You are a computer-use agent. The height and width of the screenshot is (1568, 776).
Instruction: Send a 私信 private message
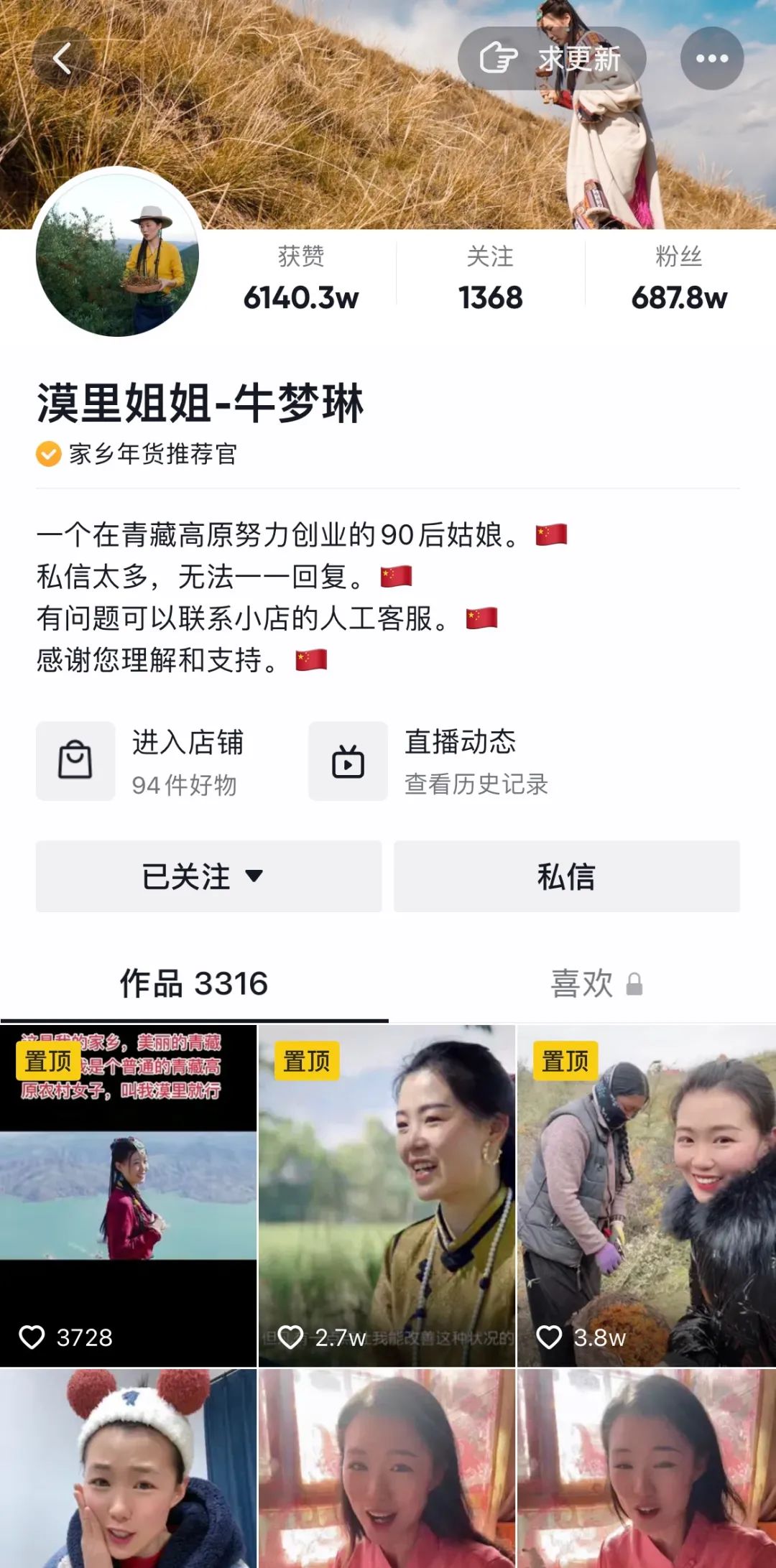(x=566, y=876)
